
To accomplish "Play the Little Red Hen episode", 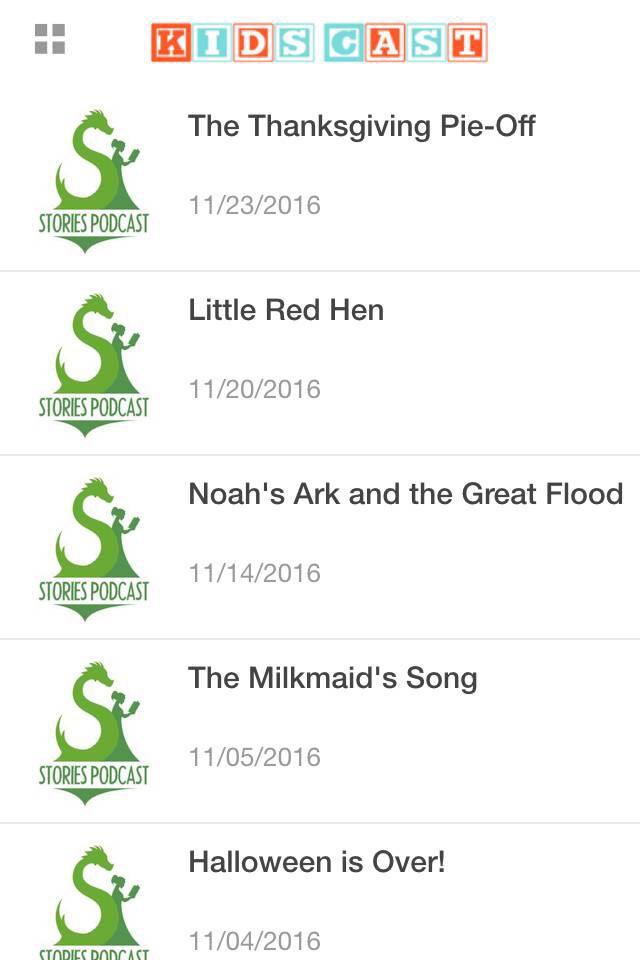I will pyautogui.click(x=286, y=311).
